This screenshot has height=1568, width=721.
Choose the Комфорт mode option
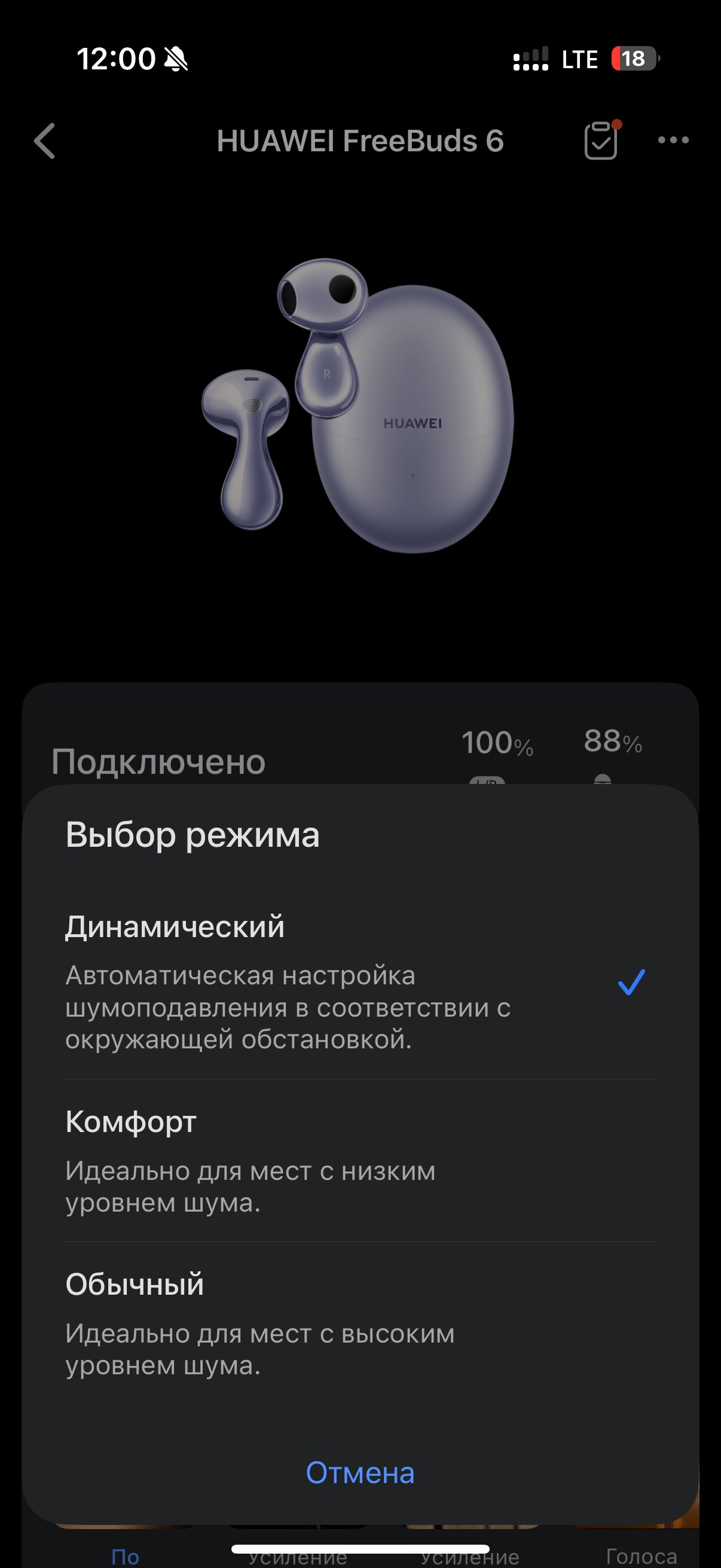[x=360, y=1161]
